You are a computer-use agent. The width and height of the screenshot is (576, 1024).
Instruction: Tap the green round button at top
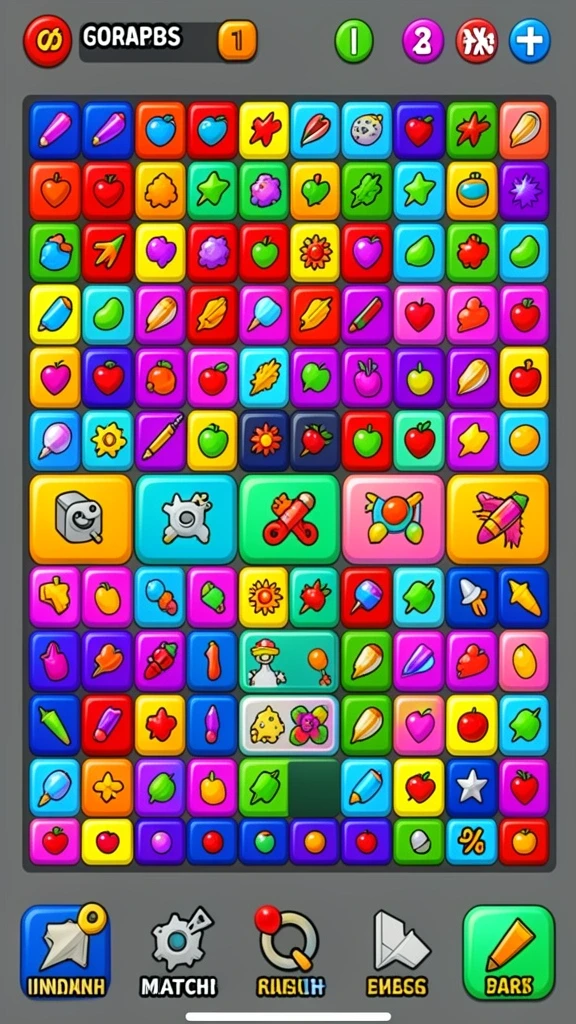354,40
